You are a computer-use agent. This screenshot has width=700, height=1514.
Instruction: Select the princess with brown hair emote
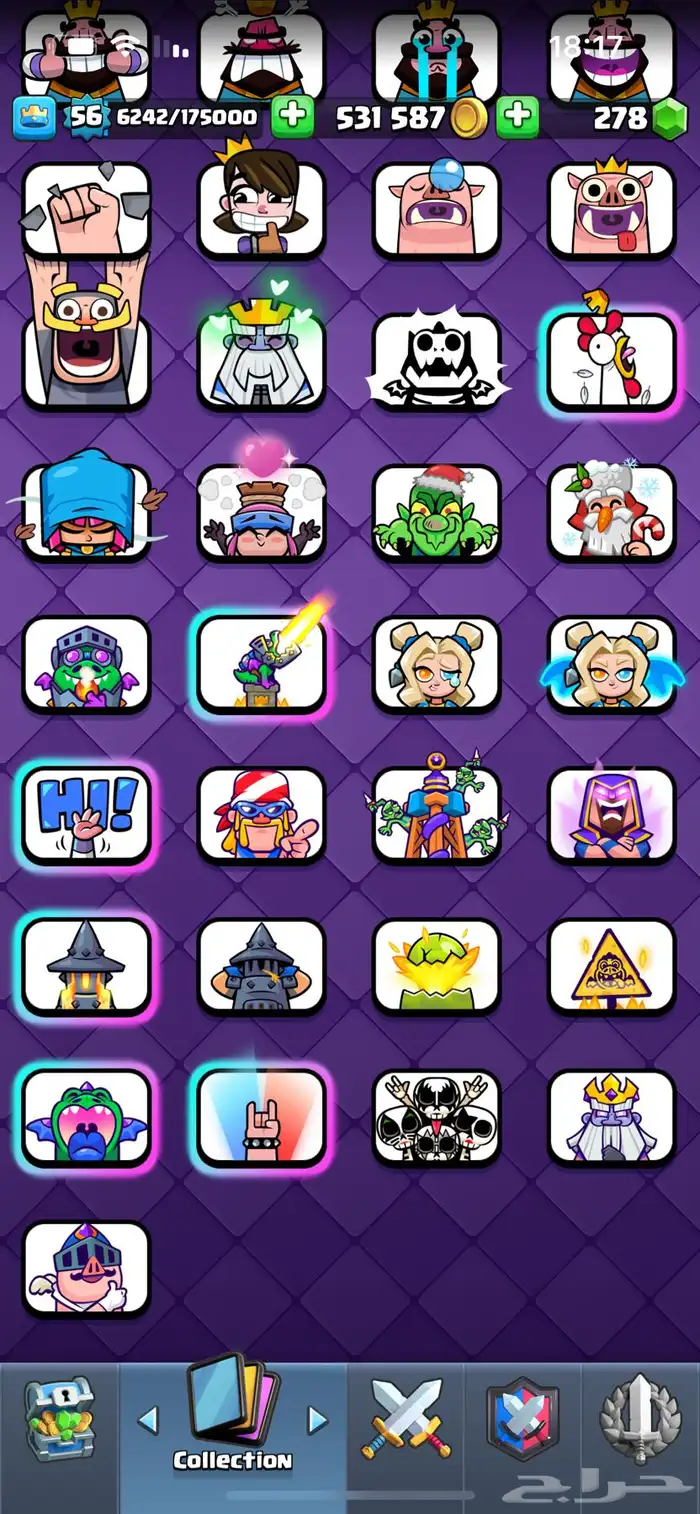tap(261, 208)
